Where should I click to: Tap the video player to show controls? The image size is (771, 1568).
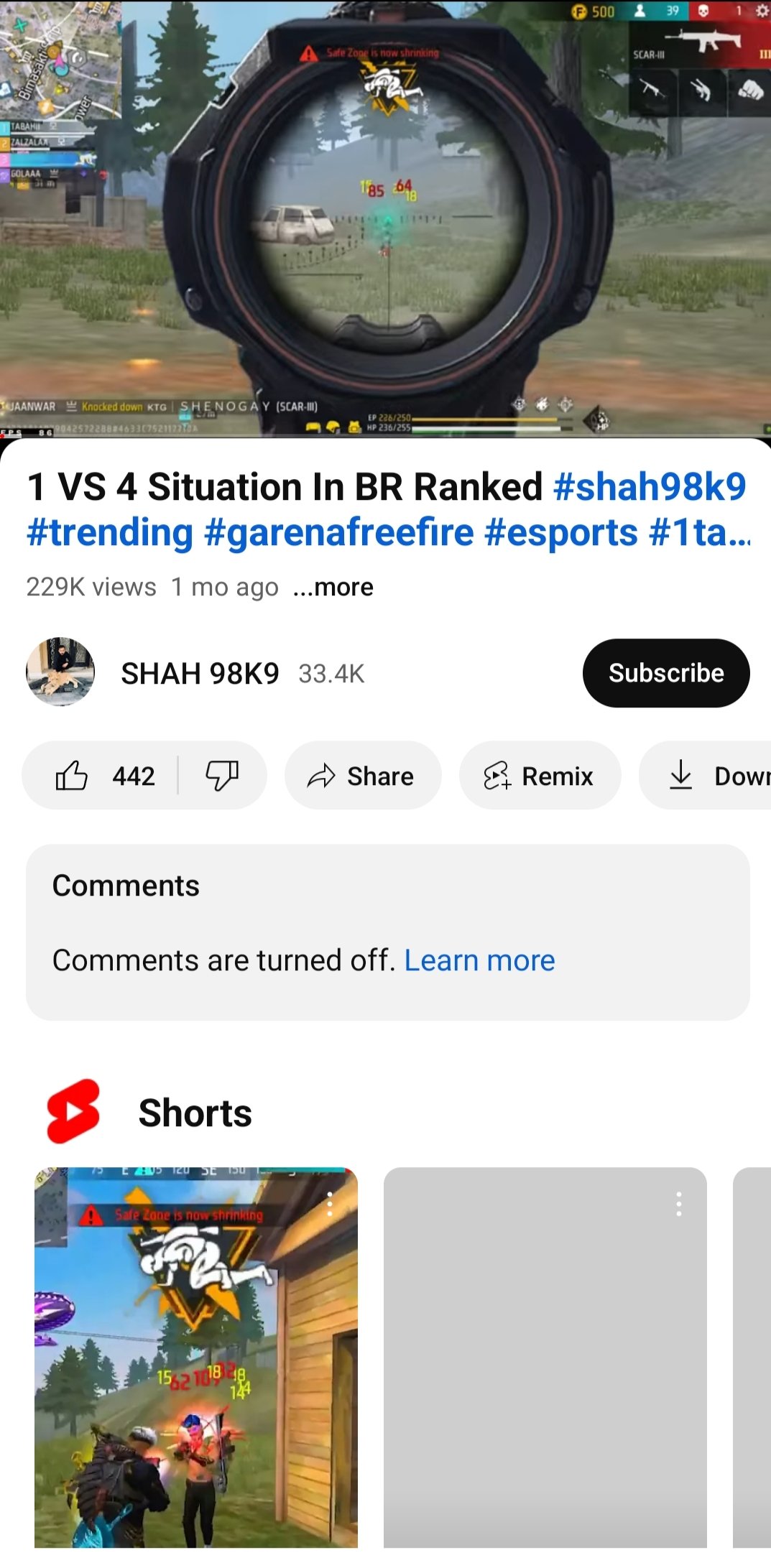click(x=385, y=218)
